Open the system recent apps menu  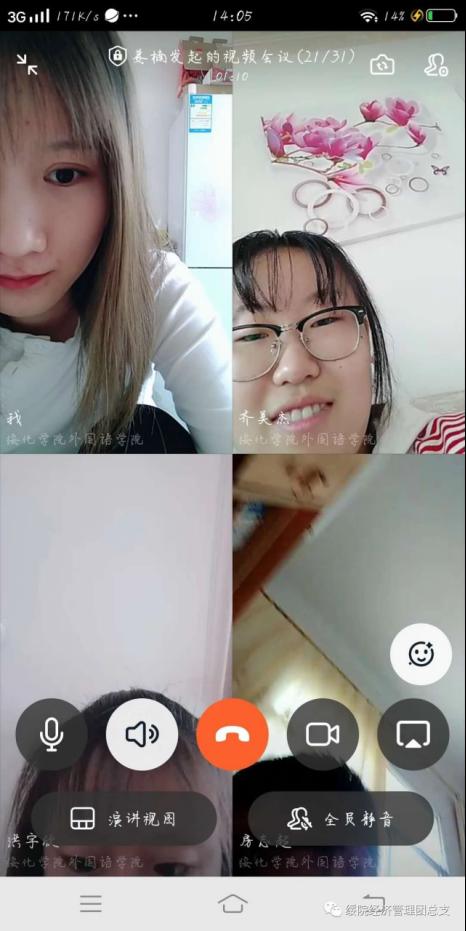coord(91,904)
